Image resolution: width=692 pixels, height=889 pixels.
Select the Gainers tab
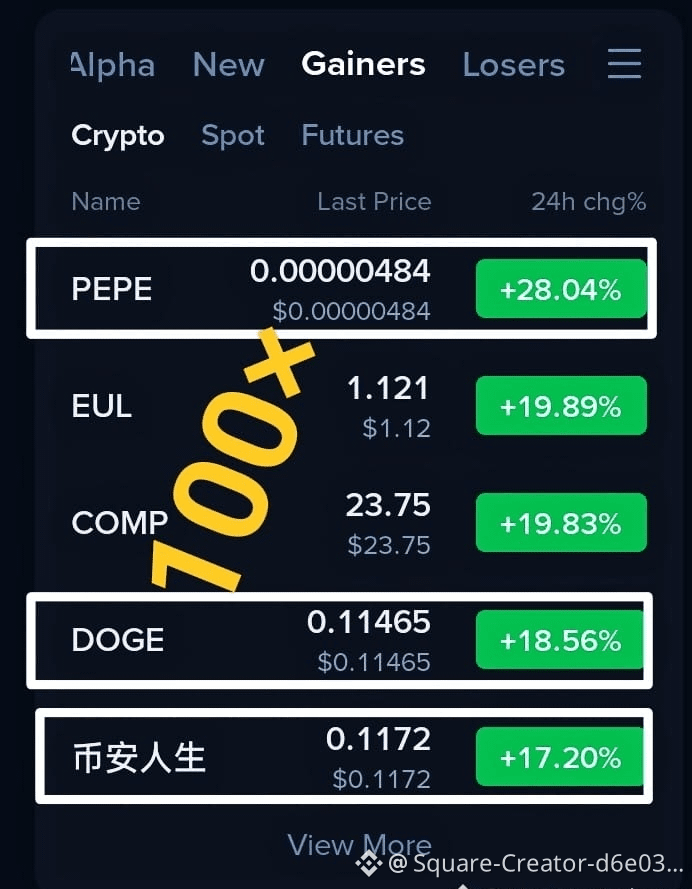pos(363,65)
